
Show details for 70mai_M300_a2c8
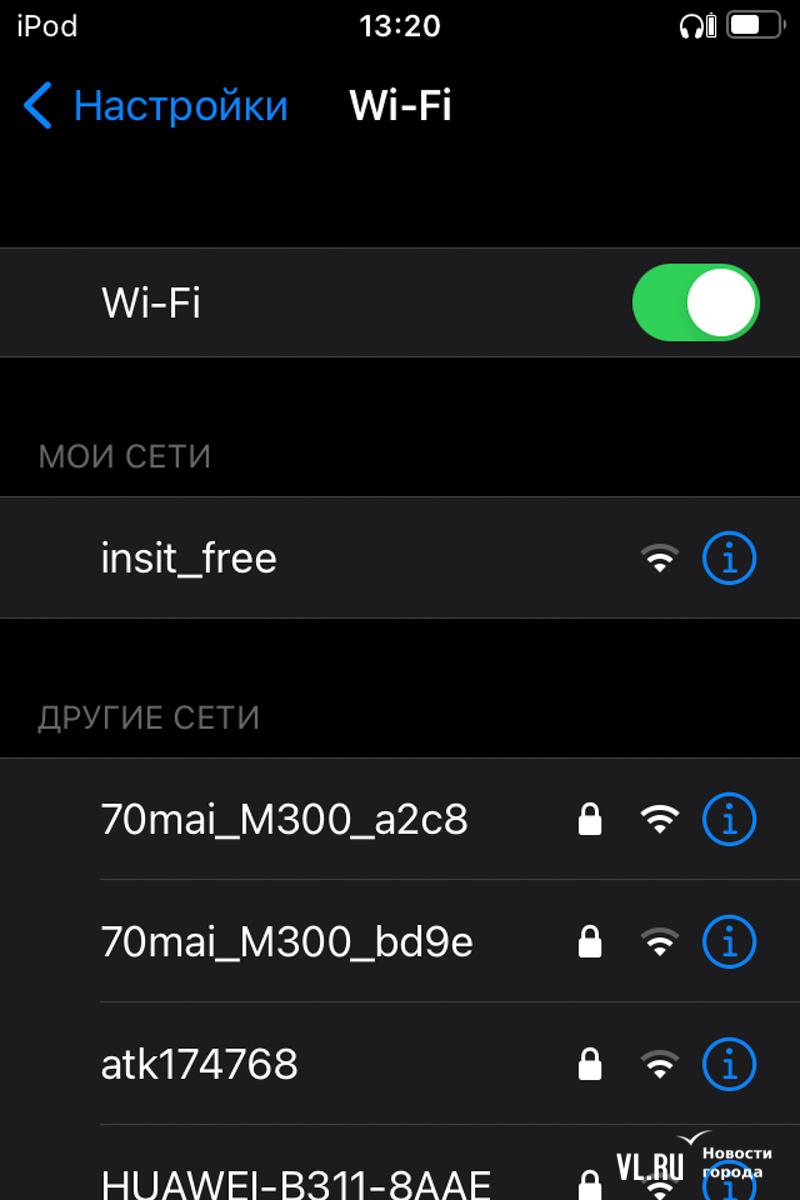pos(729,820)
